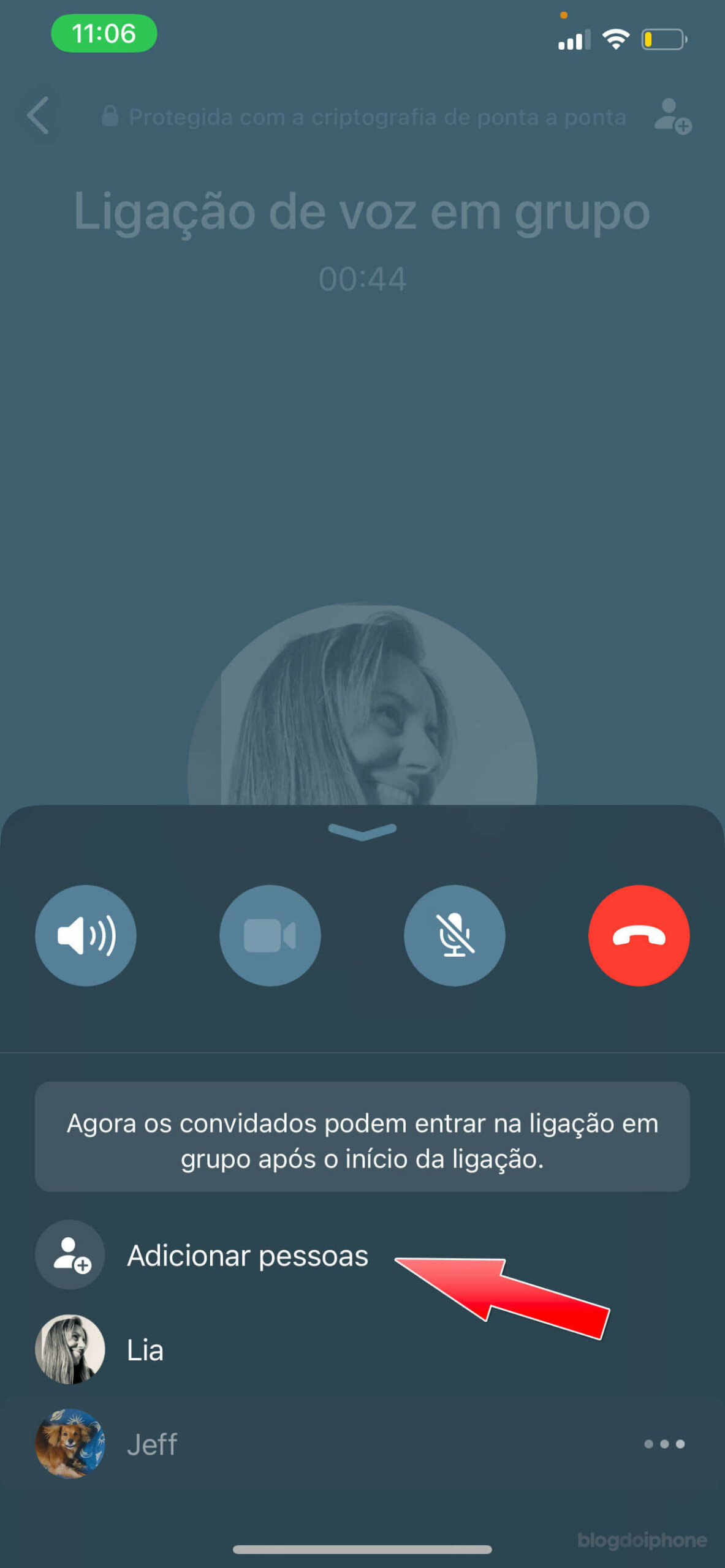725x1568 pixels.
Task: Tap the add participant icon at top
Action: (x=672, y=116)
